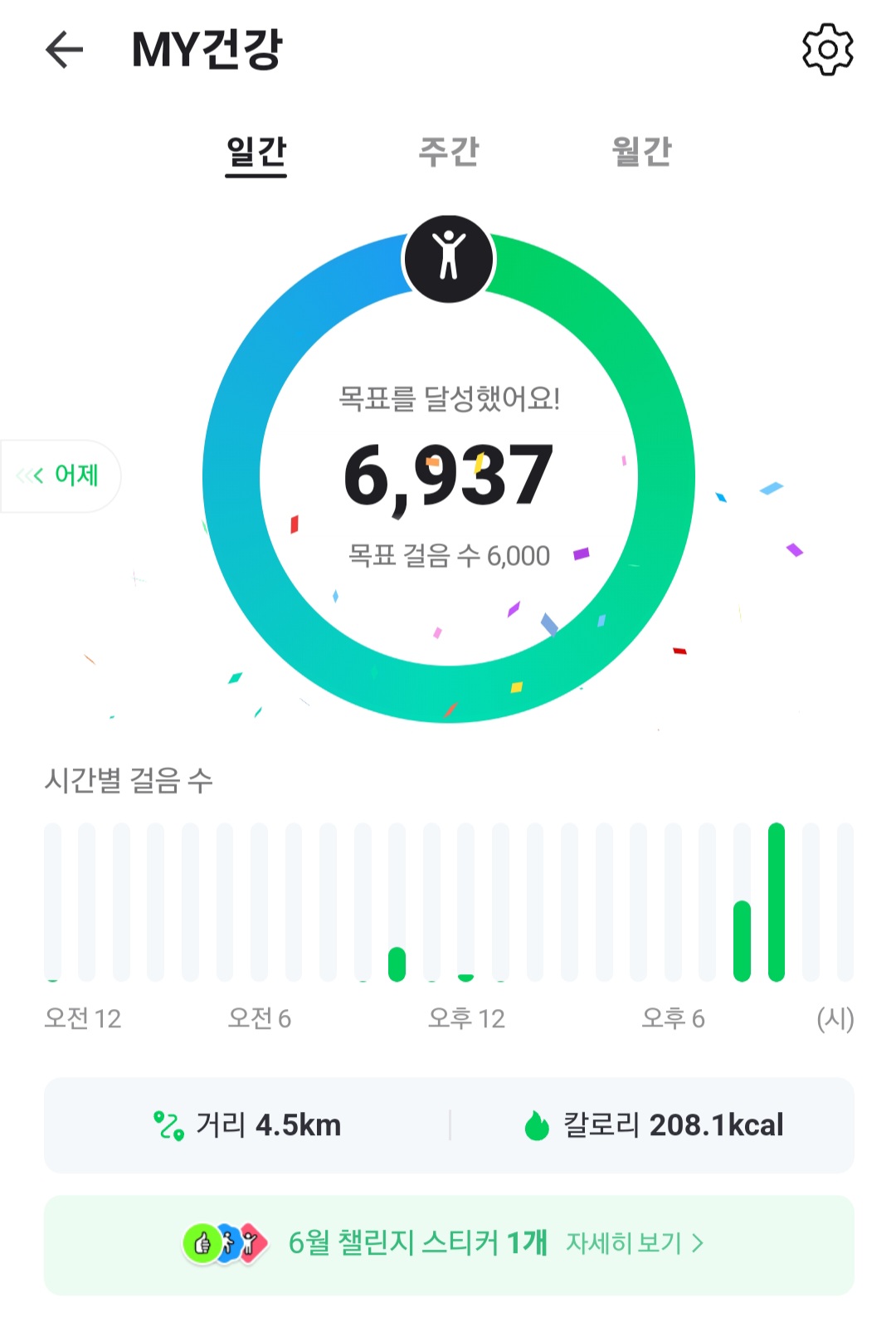The image size is (896, 1317).
Task: Select the 일간 tab
Action: [x=256, y=153]
